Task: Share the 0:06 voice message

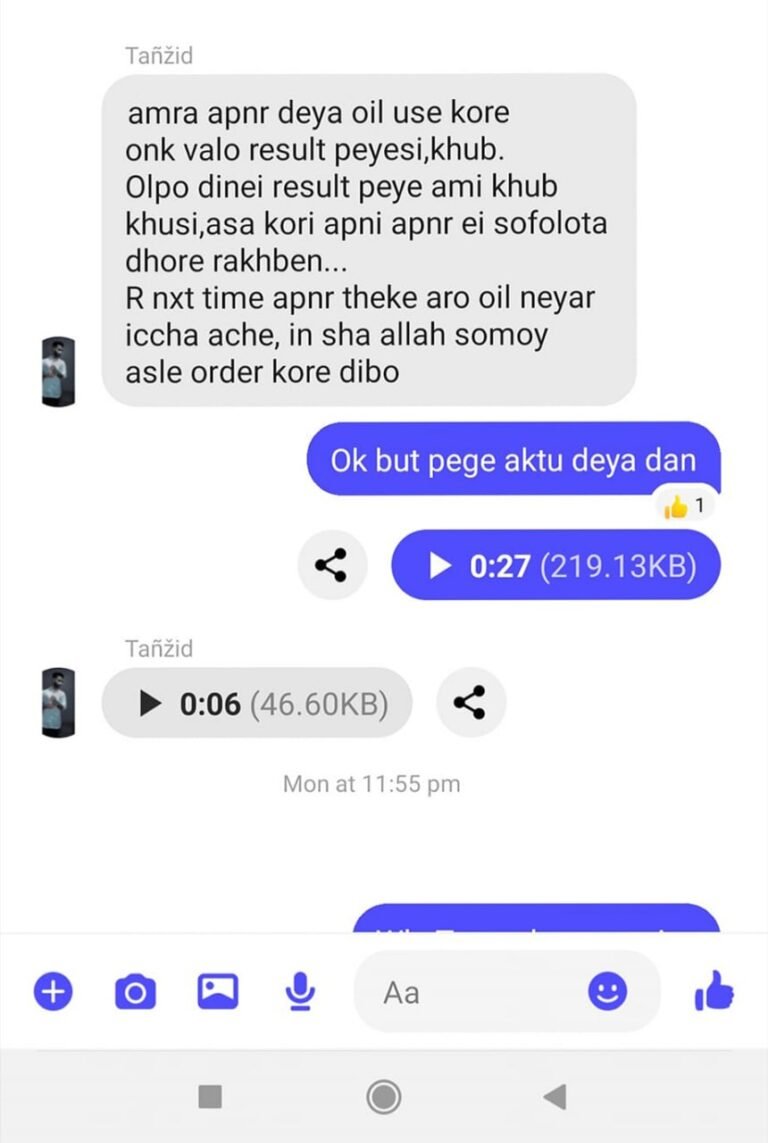Action: pyautogui.click(x=471, y=703)
